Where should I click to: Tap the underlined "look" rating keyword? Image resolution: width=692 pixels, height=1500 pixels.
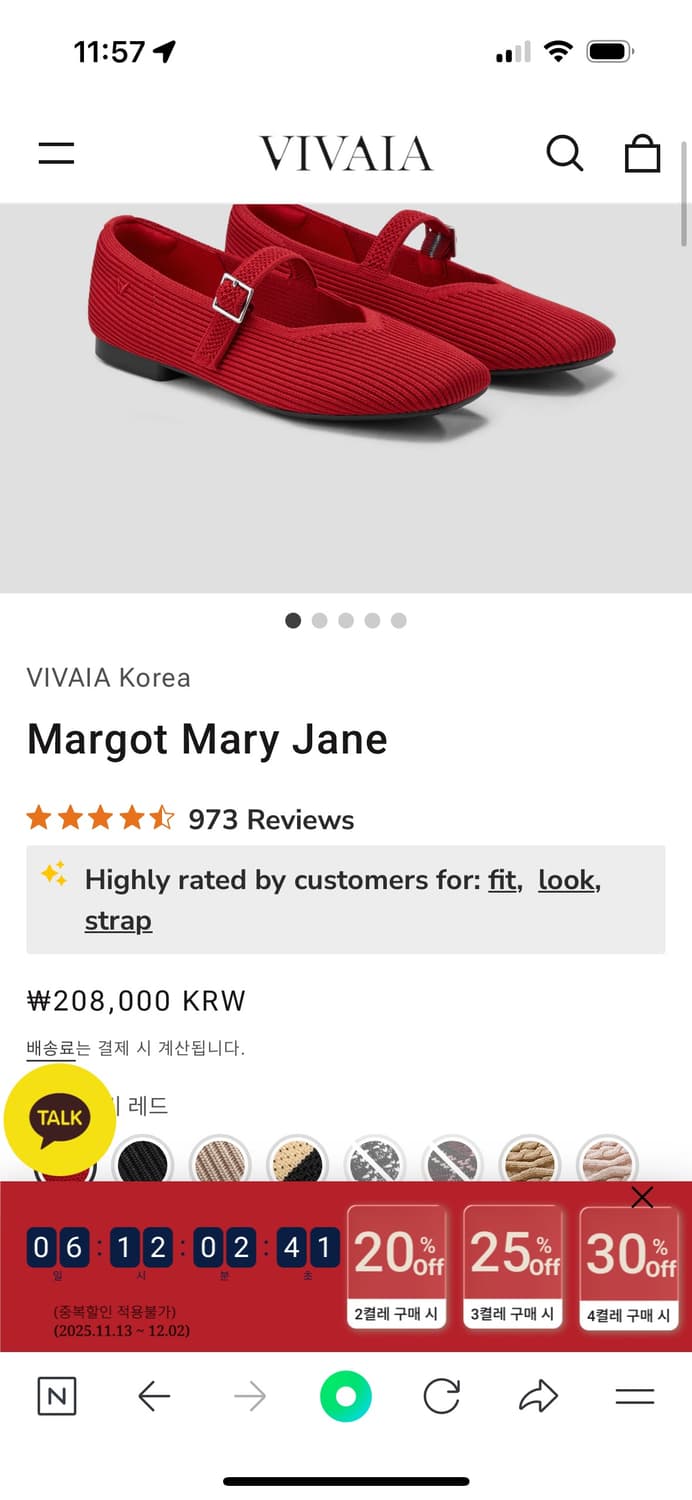tap(568, 880)
